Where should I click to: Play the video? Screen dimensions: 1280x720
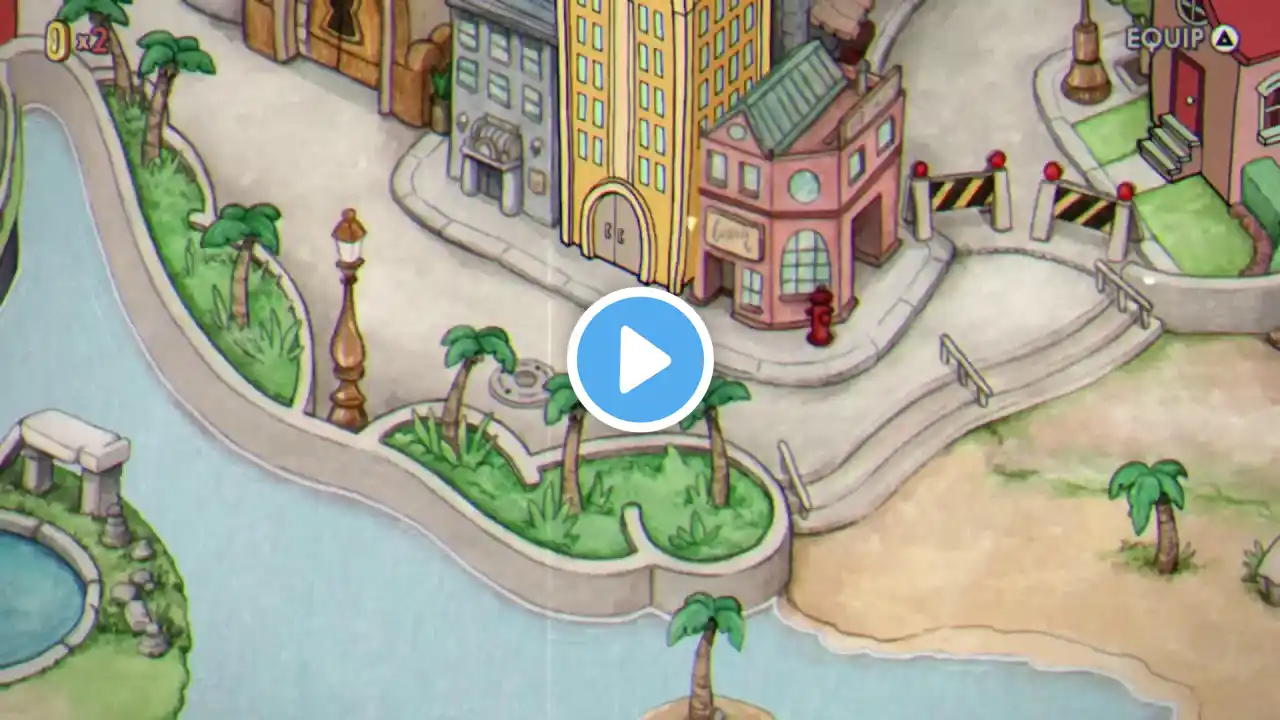[640, 360]
